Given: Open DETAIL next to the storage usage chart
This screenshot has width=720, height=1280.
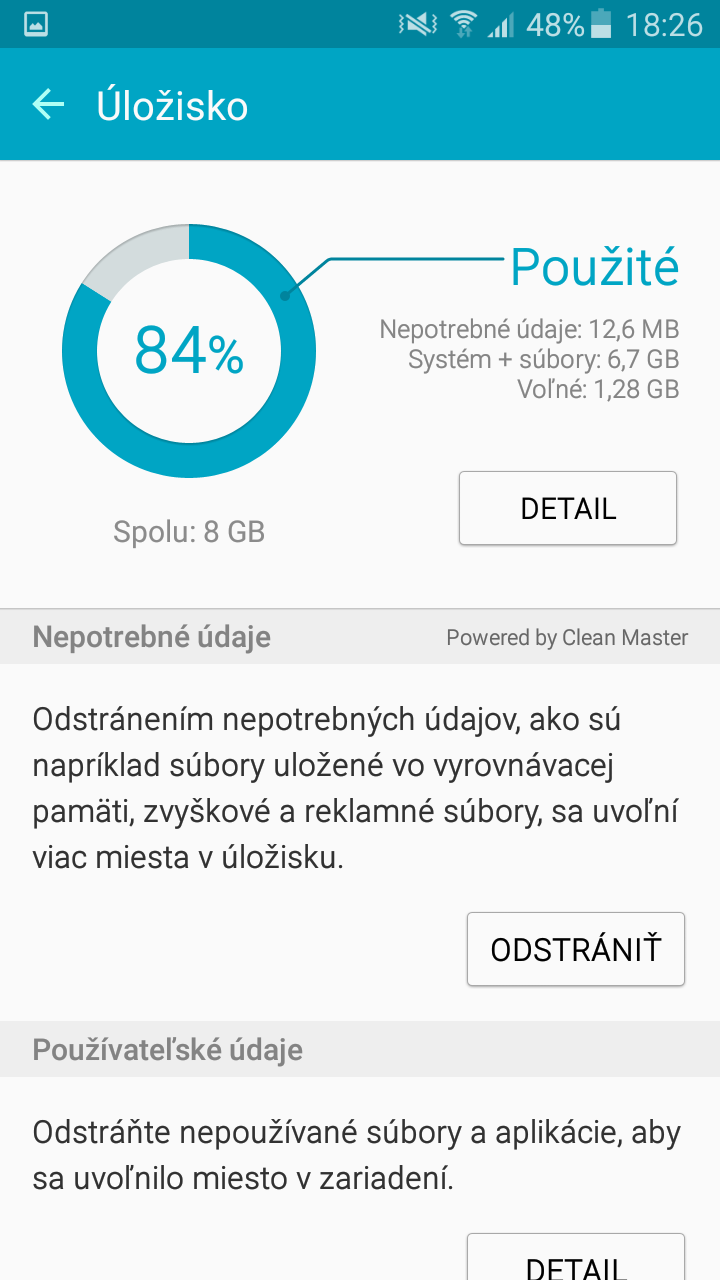Looking at the screenshot, I should 568,508.
